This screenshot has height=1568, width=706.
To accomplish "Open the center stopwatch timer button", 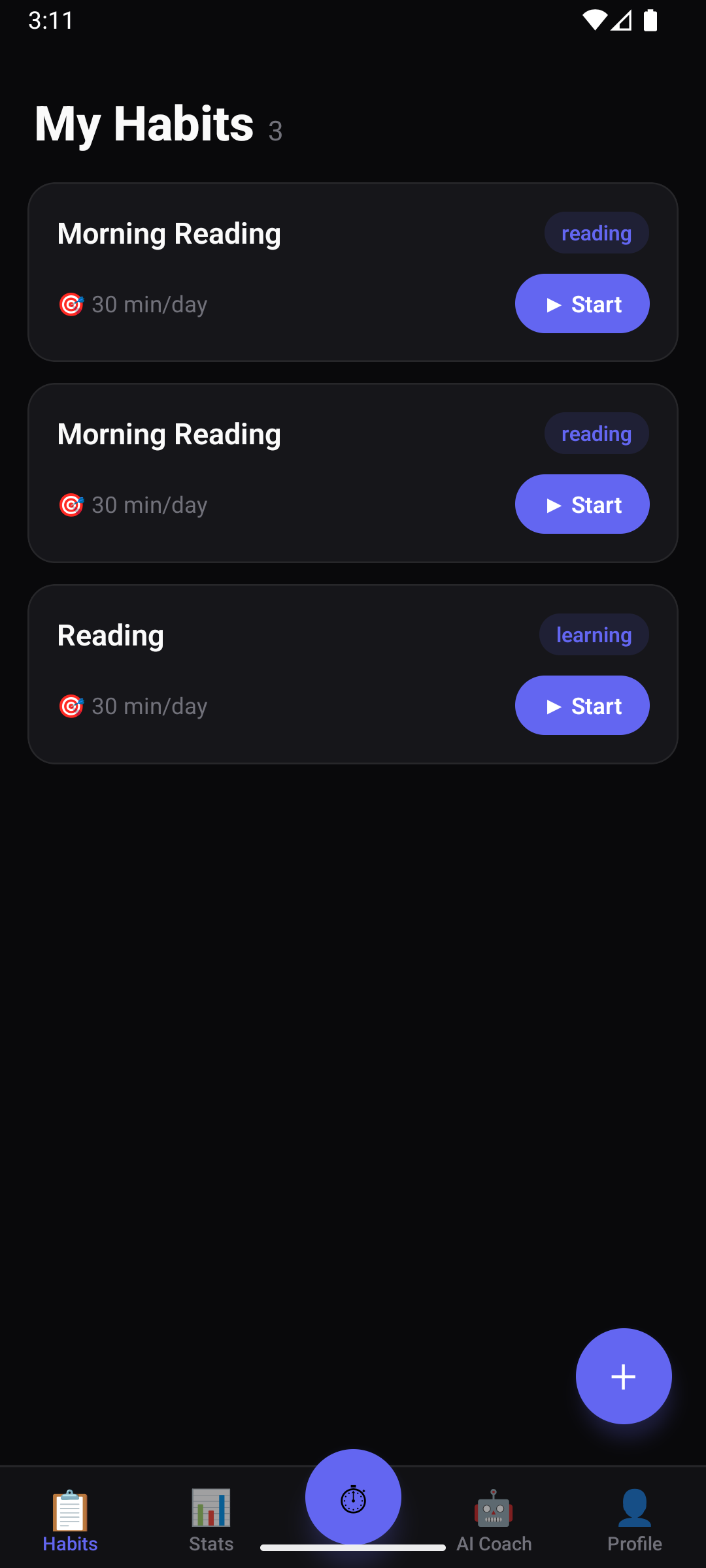I will coord(353,1497).
